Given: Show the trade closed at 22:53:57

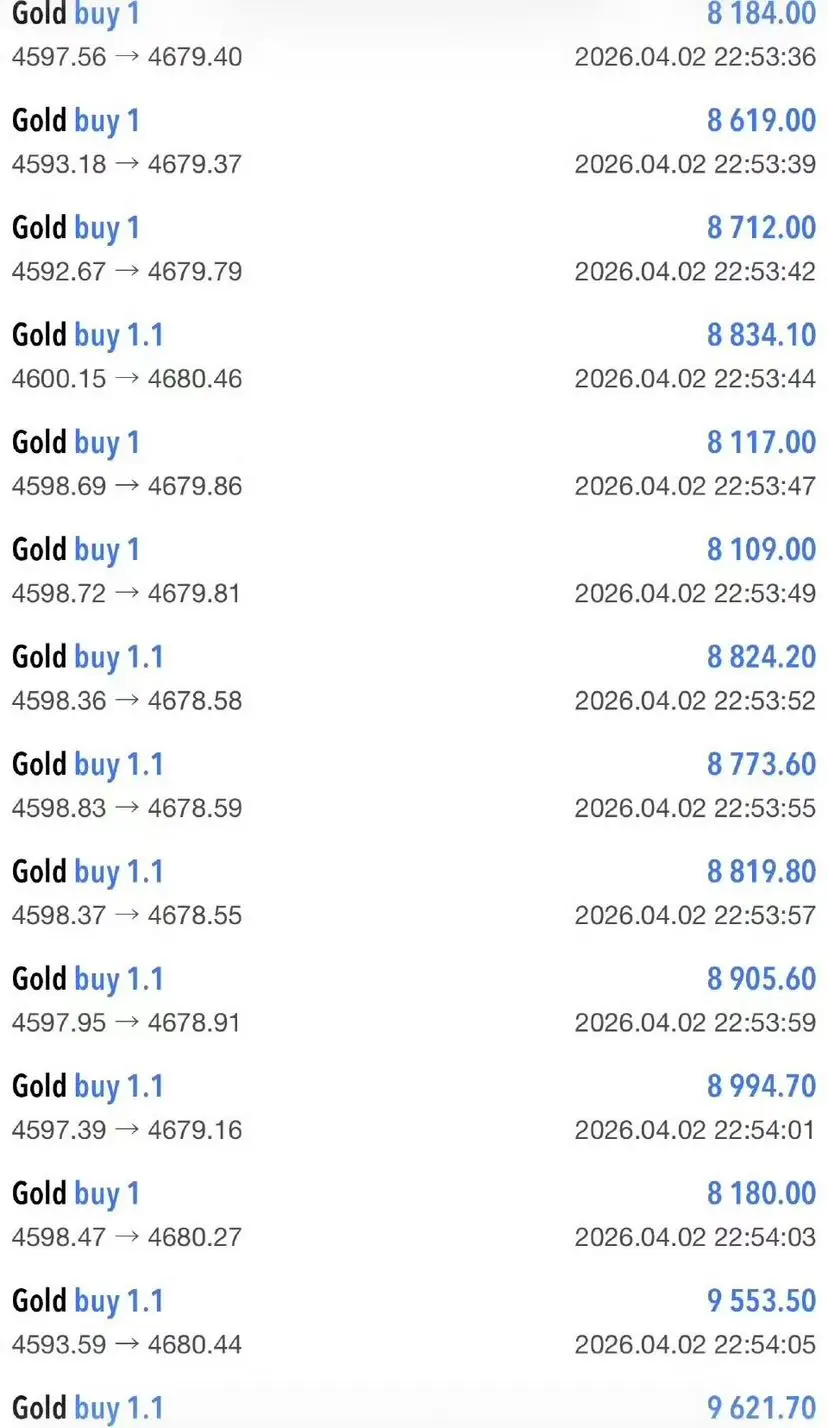Looking at the screenshot, I should (x=414, y=892).
